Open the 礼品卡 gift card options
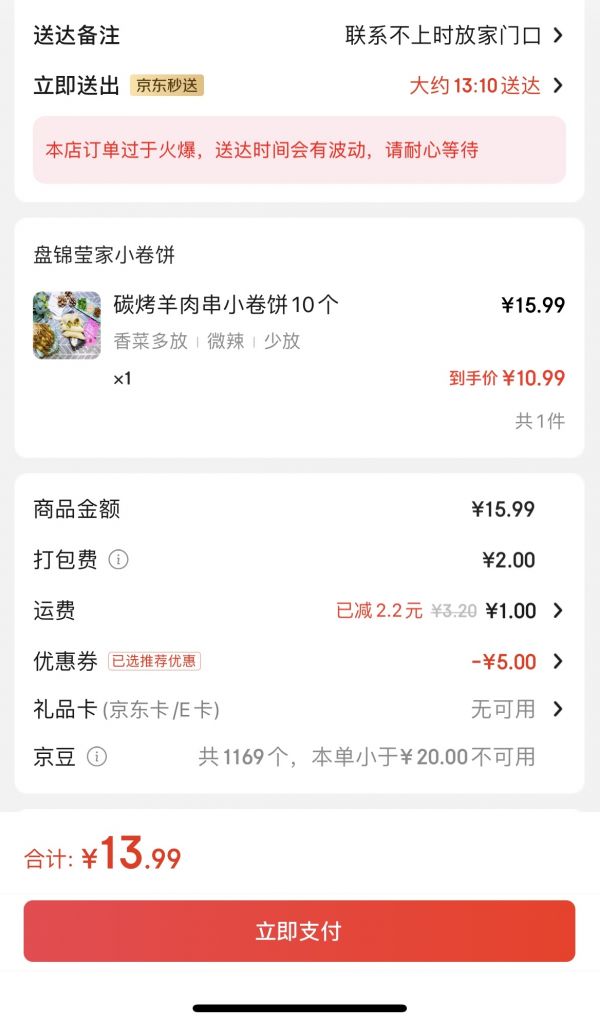Screen dimensions: 600x1024 557,710
